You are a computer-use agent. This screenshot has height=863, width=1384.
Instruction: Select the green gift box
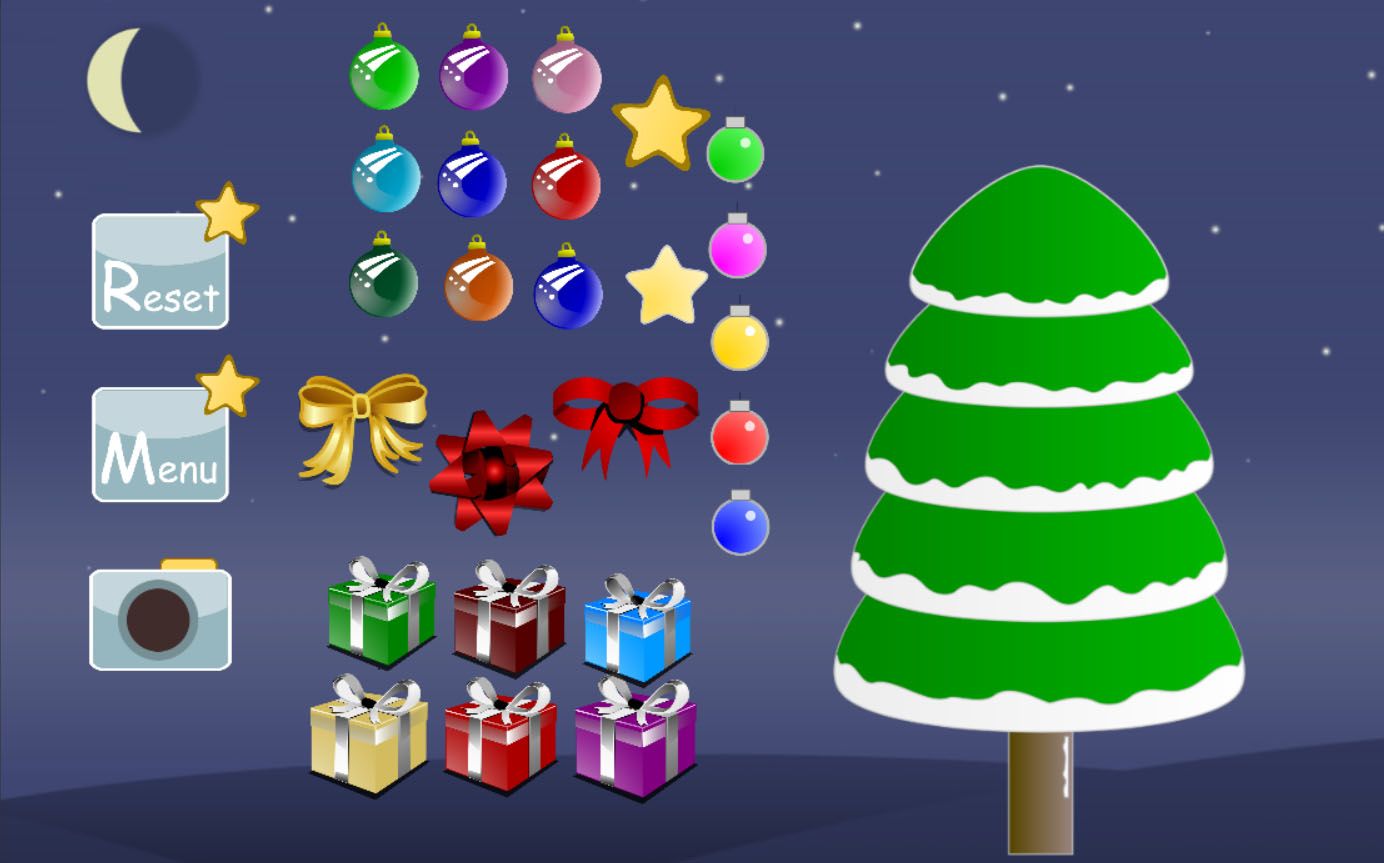[x=381, y=616]
